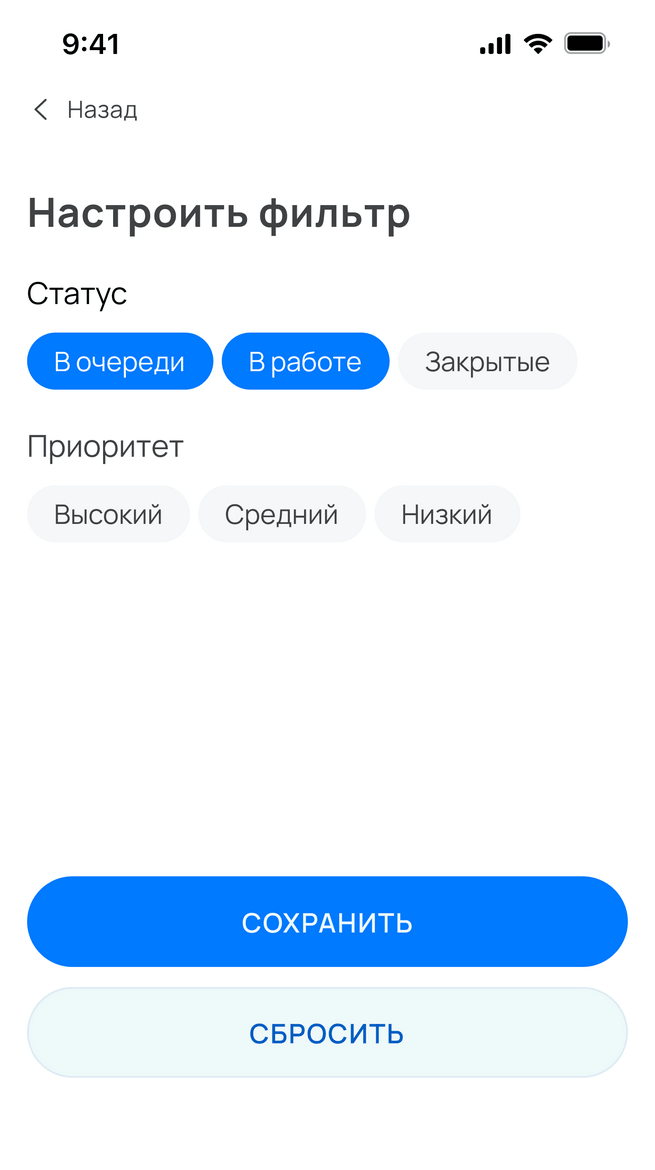The image size is (655, 1170).
Task: Deselect the «В очереди» status chip
Action: click(x=120, y=361)
